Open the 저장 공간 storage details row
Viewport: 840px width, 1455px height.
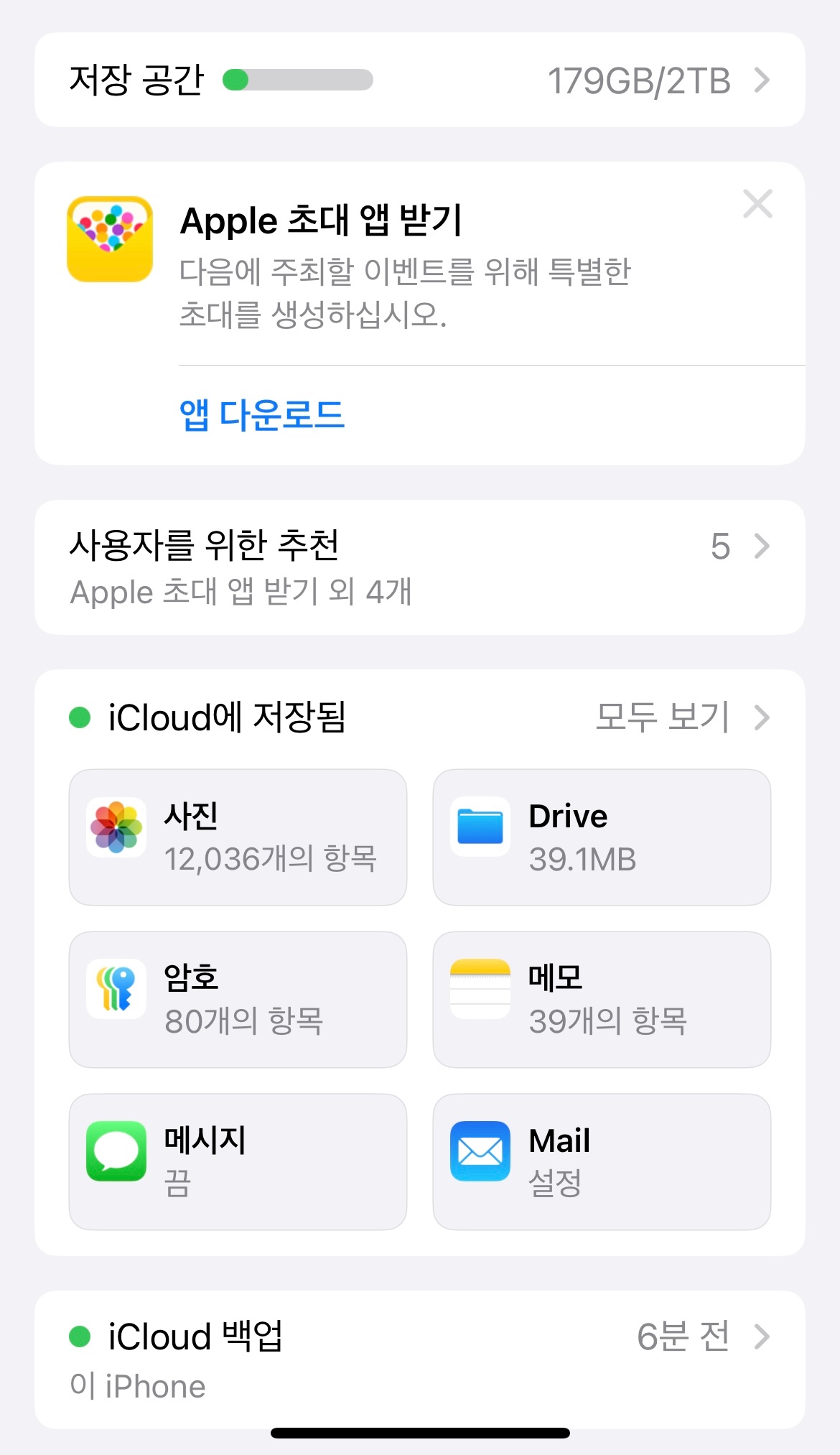419,80
